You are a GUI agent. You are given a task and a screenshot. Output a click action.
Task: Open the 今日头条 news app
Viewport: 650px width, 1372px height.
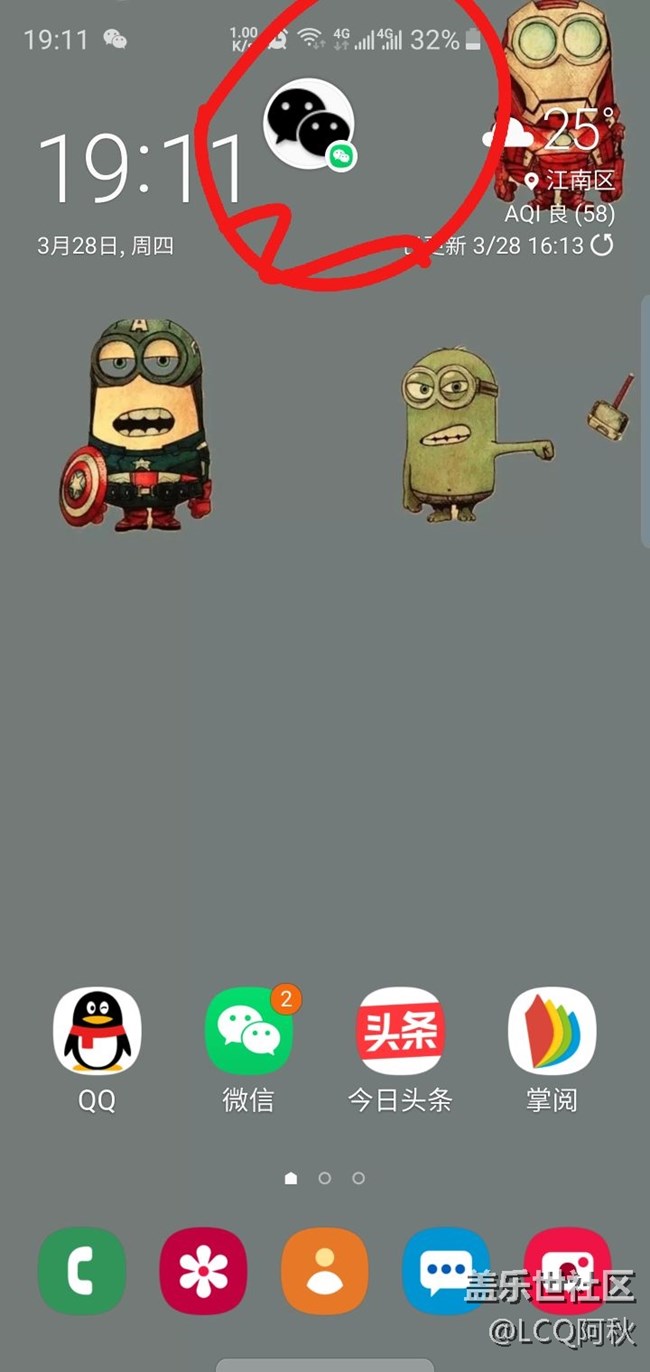click(400, 1031)
